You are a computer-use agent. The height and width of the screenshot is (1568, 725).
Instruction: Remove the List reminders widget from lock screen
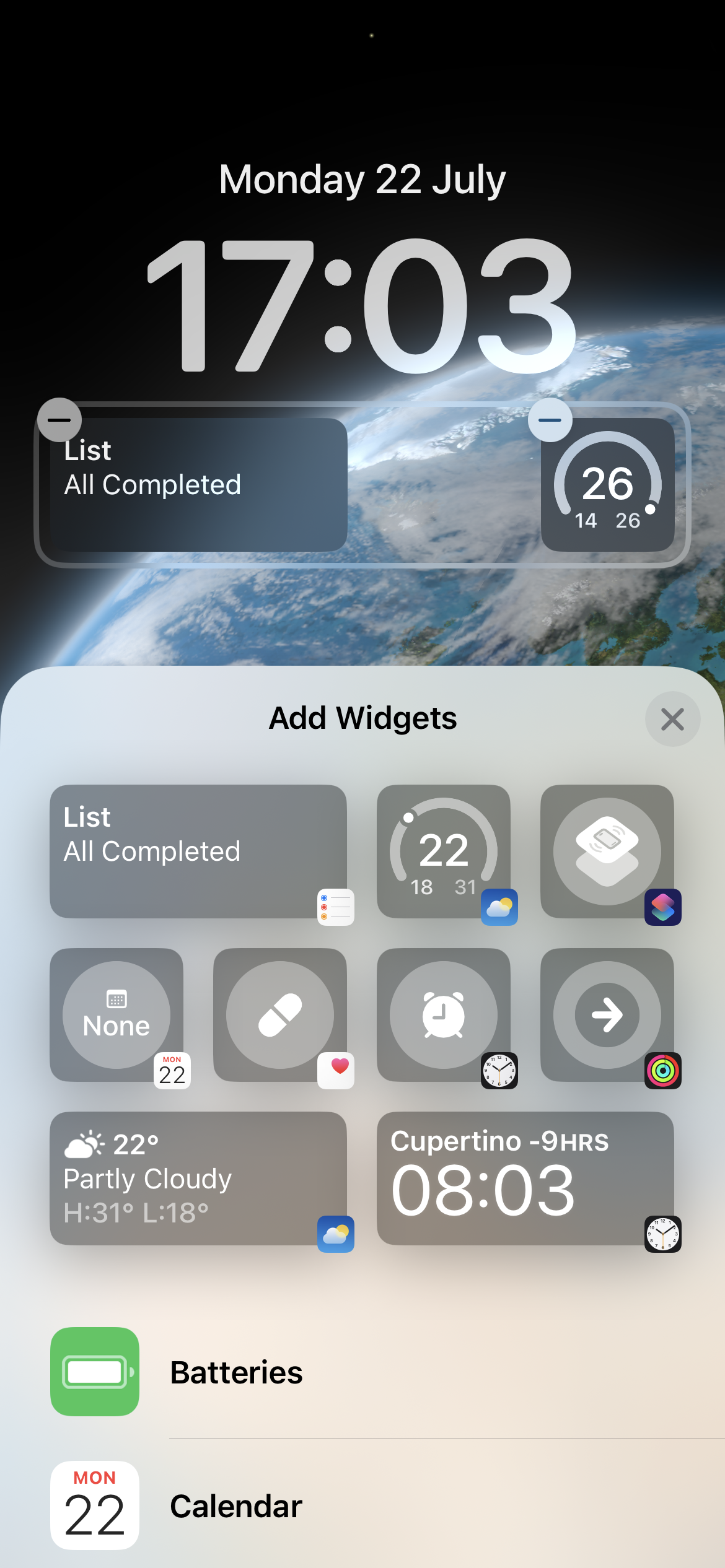59,420
